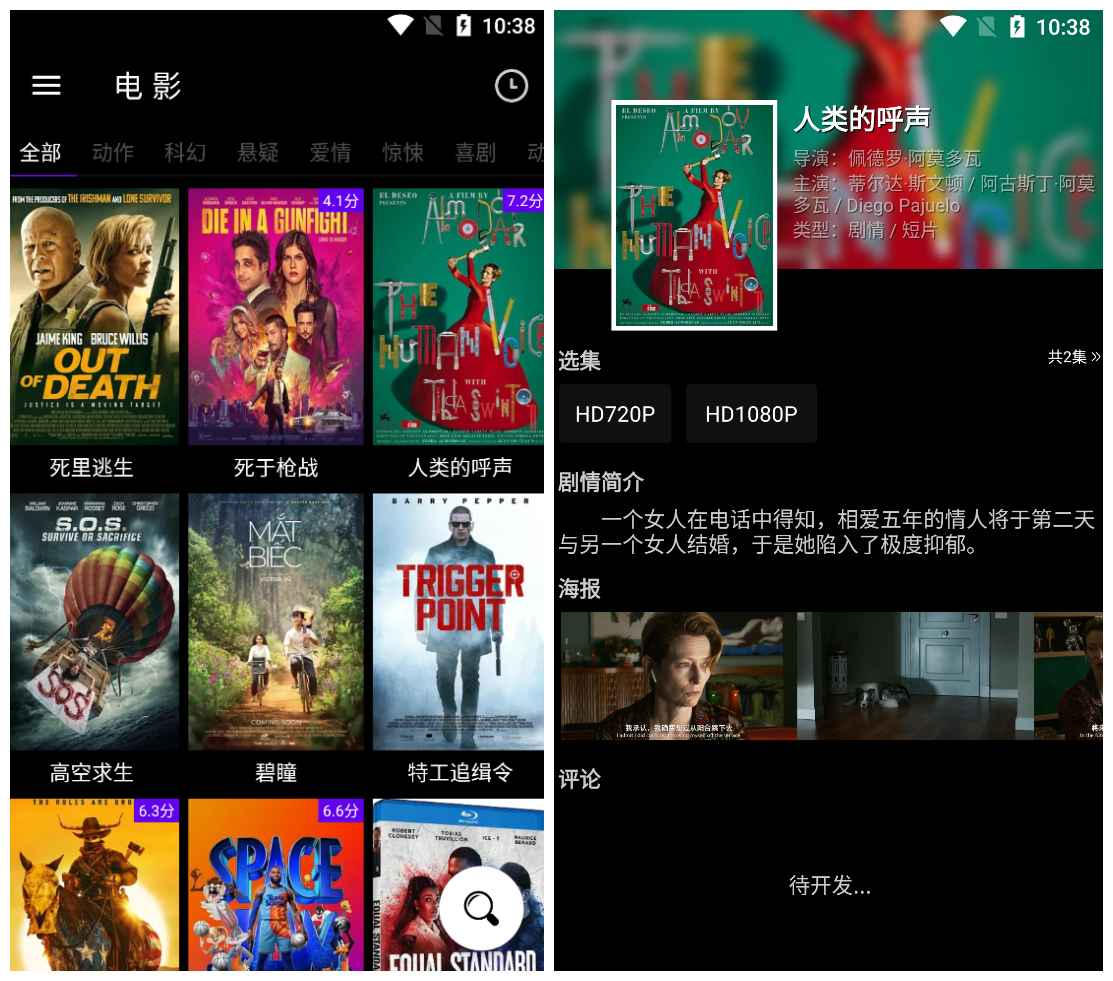Switch to the 科幻 category tab
This screenshot has width=1113, height=981.
click(x=185, y=152)
